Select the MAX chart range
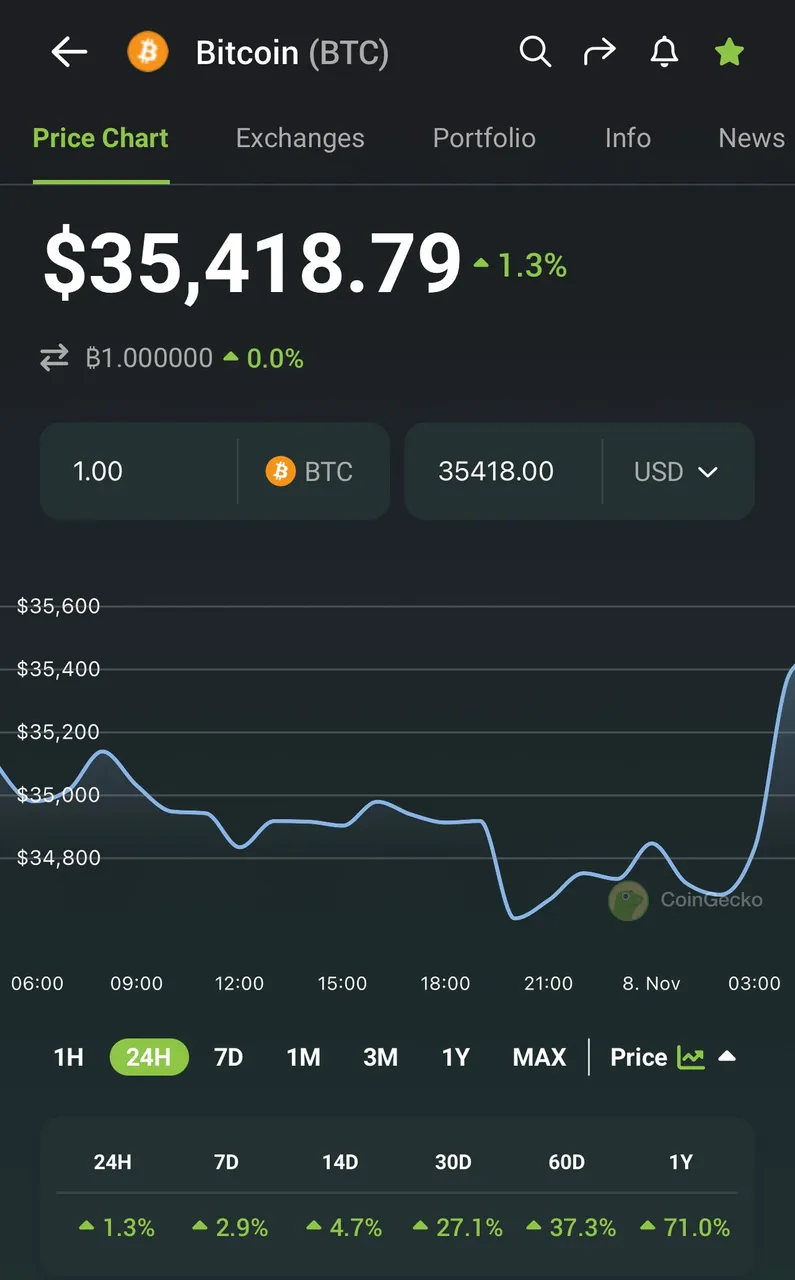795x1280 pixels. [539, 1057]
